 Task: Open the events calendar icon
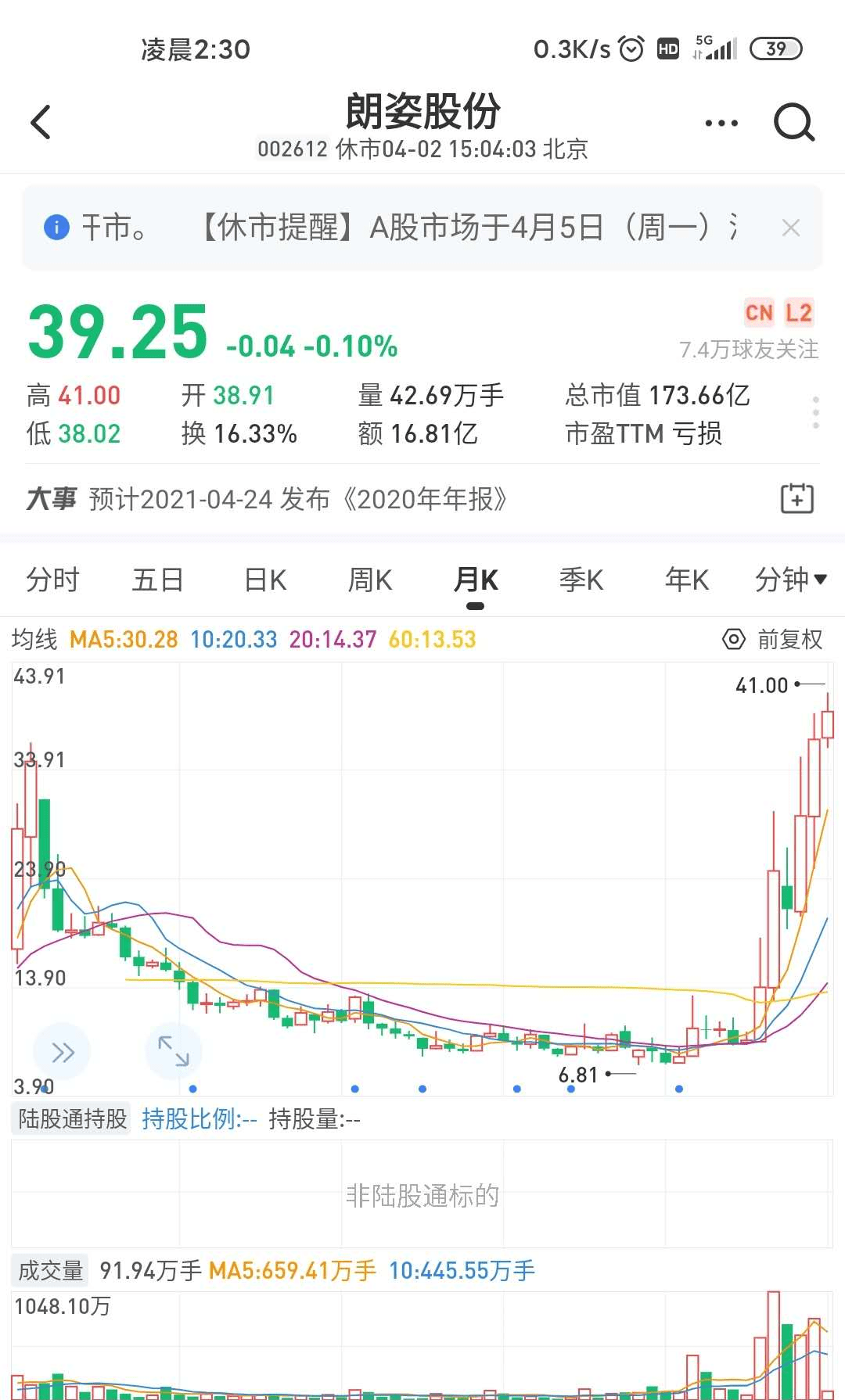(x=797, y=498)
